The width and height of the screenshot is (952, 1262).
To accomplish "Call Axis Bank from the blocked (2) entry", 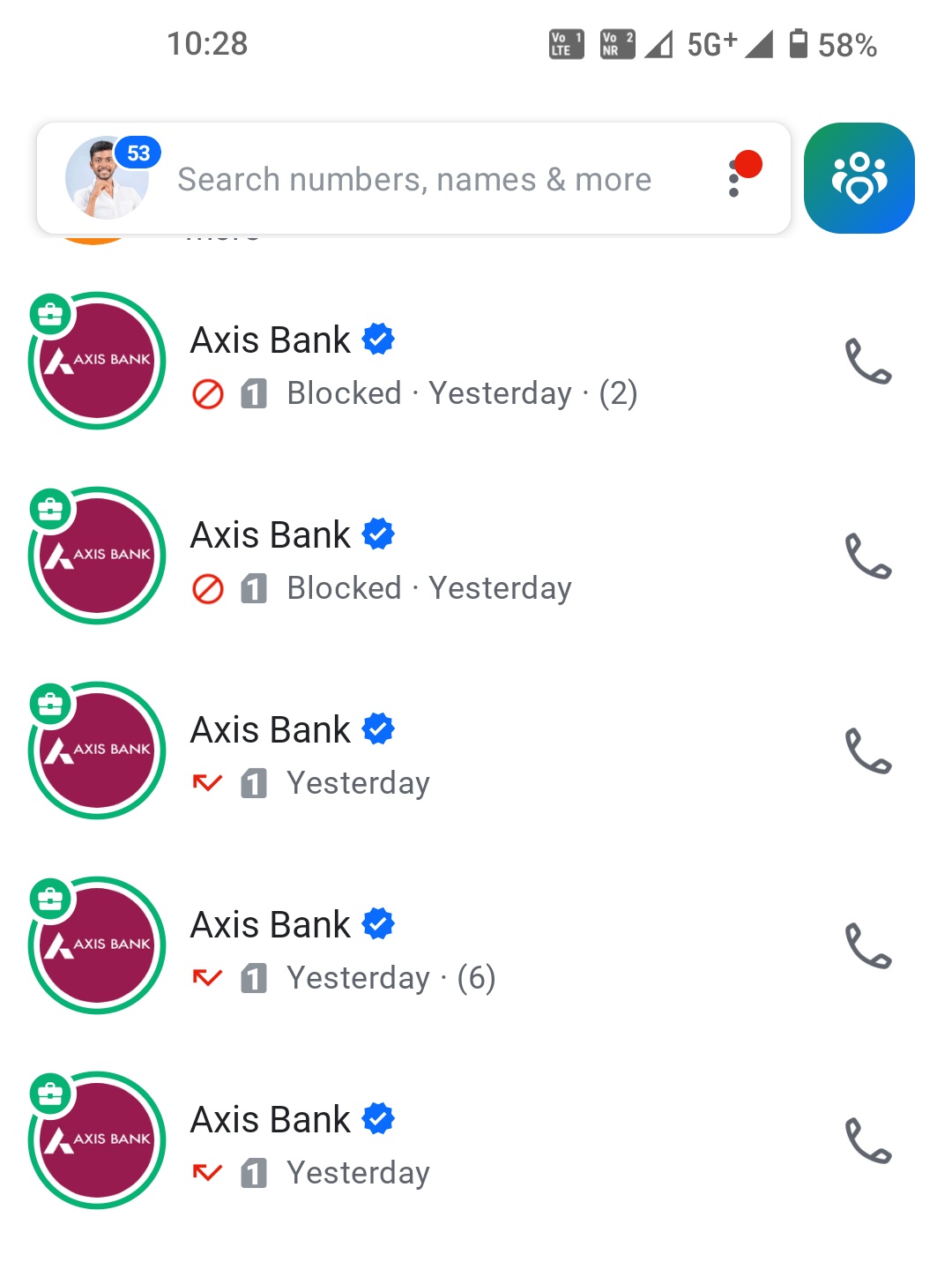I will click(x=868, y=362).
